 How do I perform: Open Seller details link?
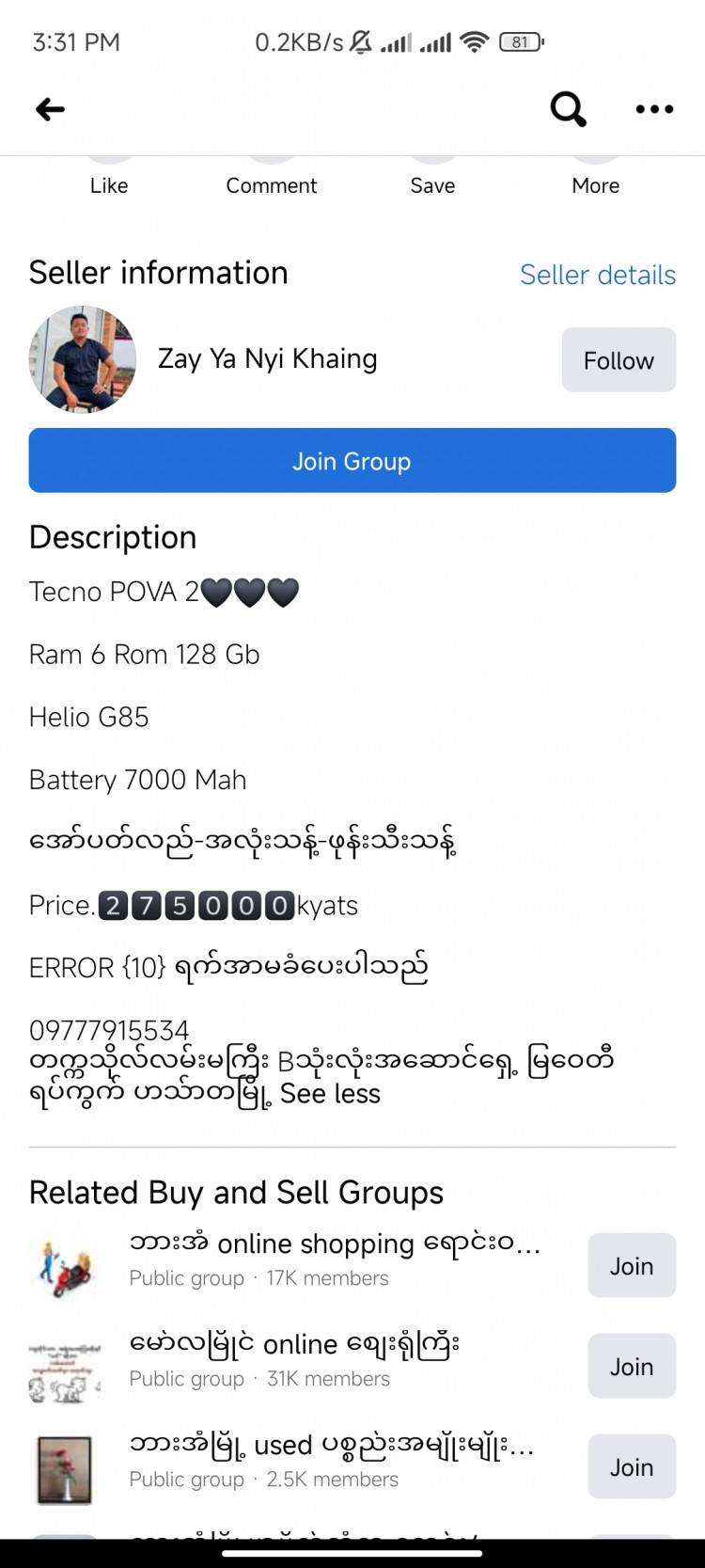(598, 275)
